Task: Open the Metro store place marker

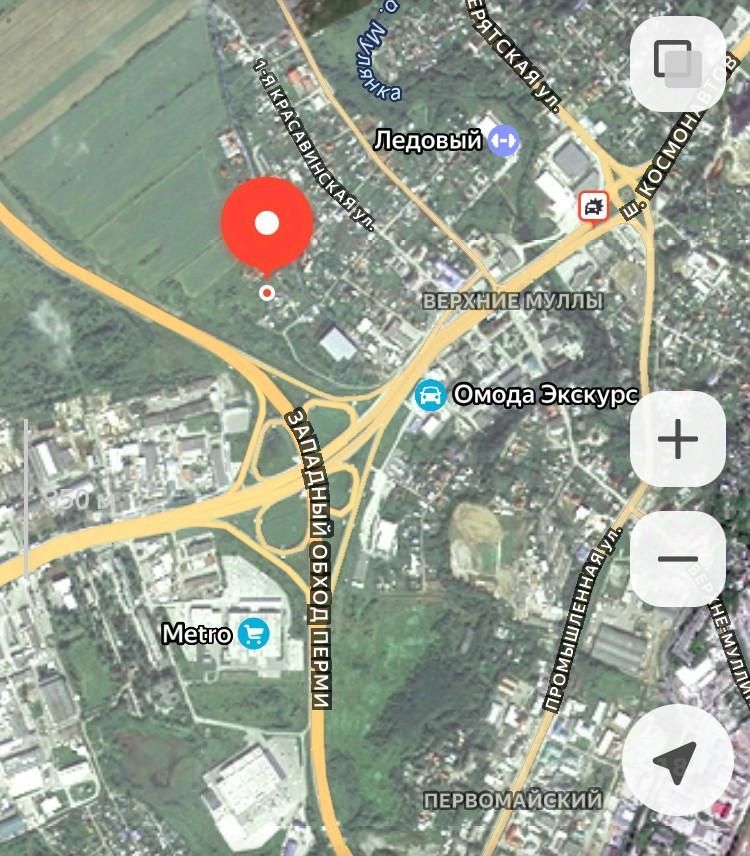Action: (253, 633)
